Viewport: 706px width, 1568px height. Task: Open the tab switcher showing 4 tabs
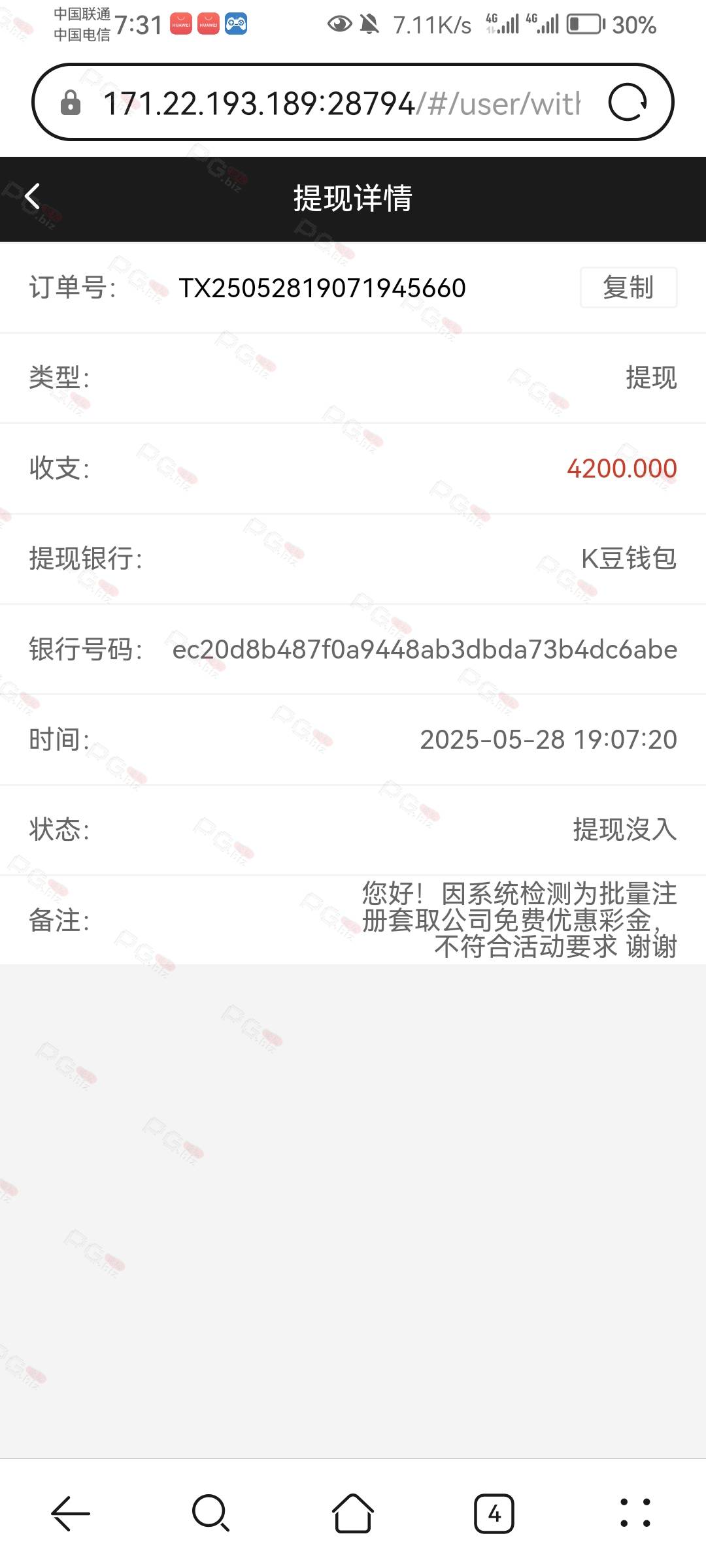494,1513
